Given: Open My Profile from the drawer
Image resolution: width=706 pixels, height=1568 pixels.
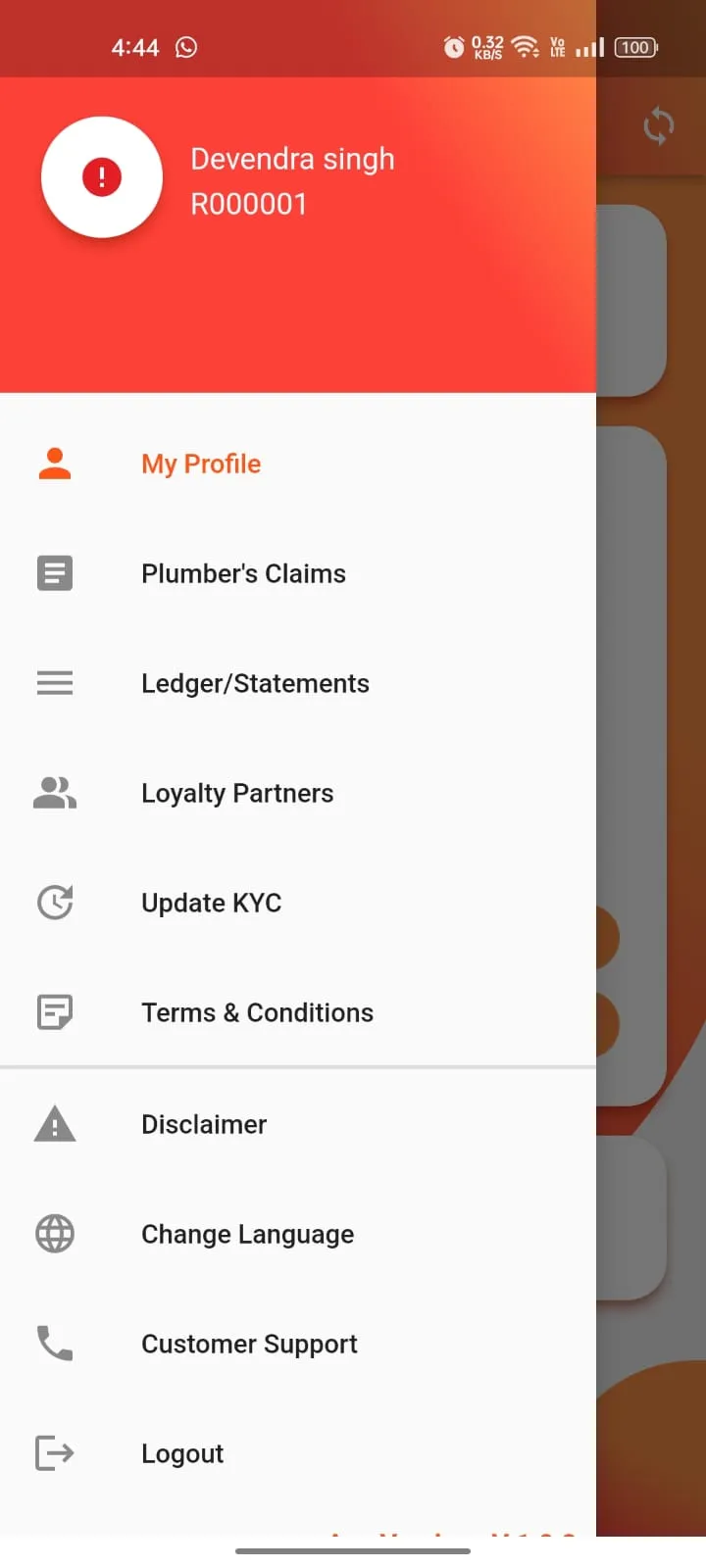Looking at the screenshot, I should point(298,464).
